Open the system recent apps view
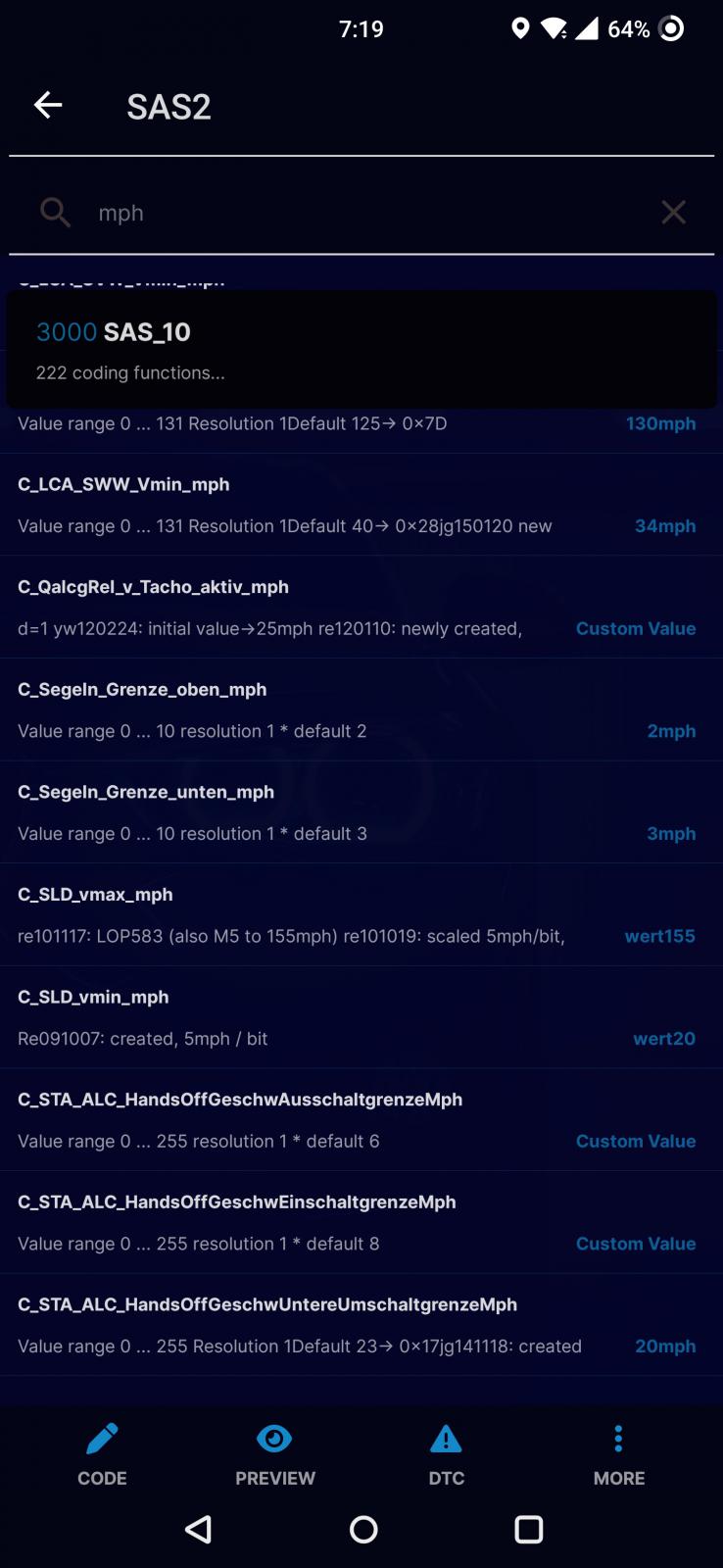Screen dimensions: 723x1568 (x=528, y=1529)
